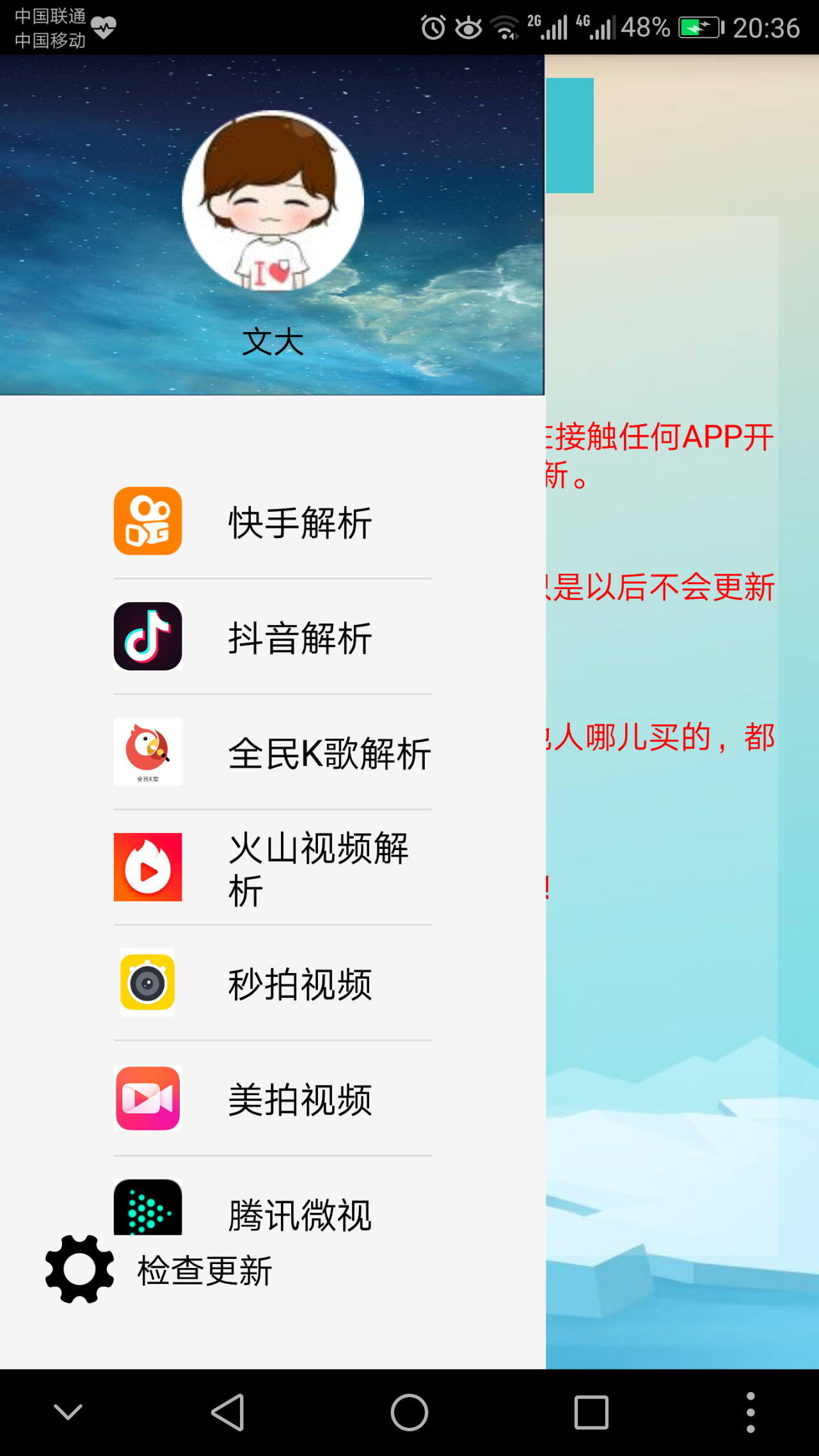Open the 快手解析 menu entry
Image resolution: width=819 pixels, height=1456 pixels.
point(299,522)
